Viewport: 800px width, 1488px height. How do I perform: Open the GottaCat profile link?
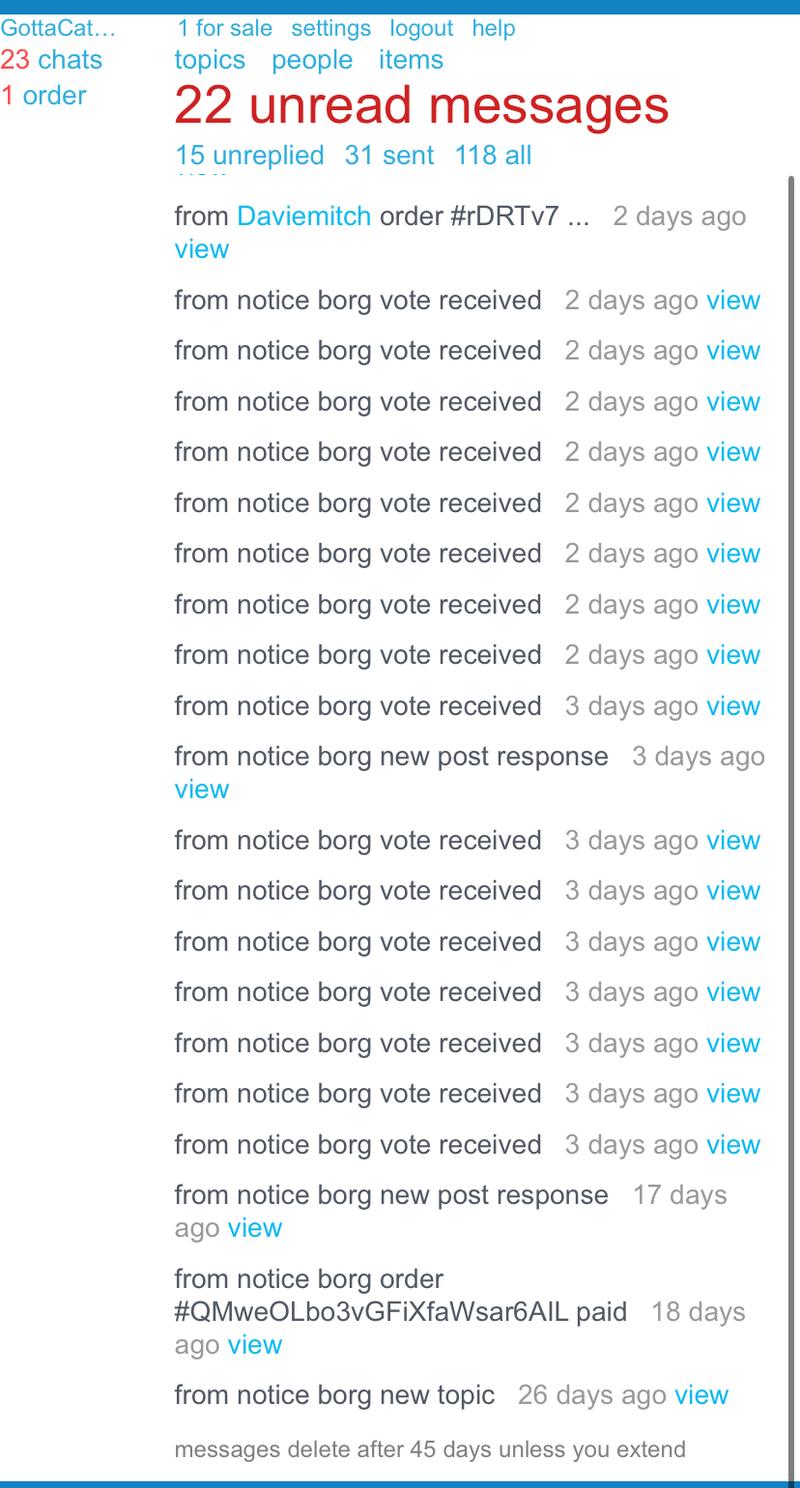click(x=58, y=28)
